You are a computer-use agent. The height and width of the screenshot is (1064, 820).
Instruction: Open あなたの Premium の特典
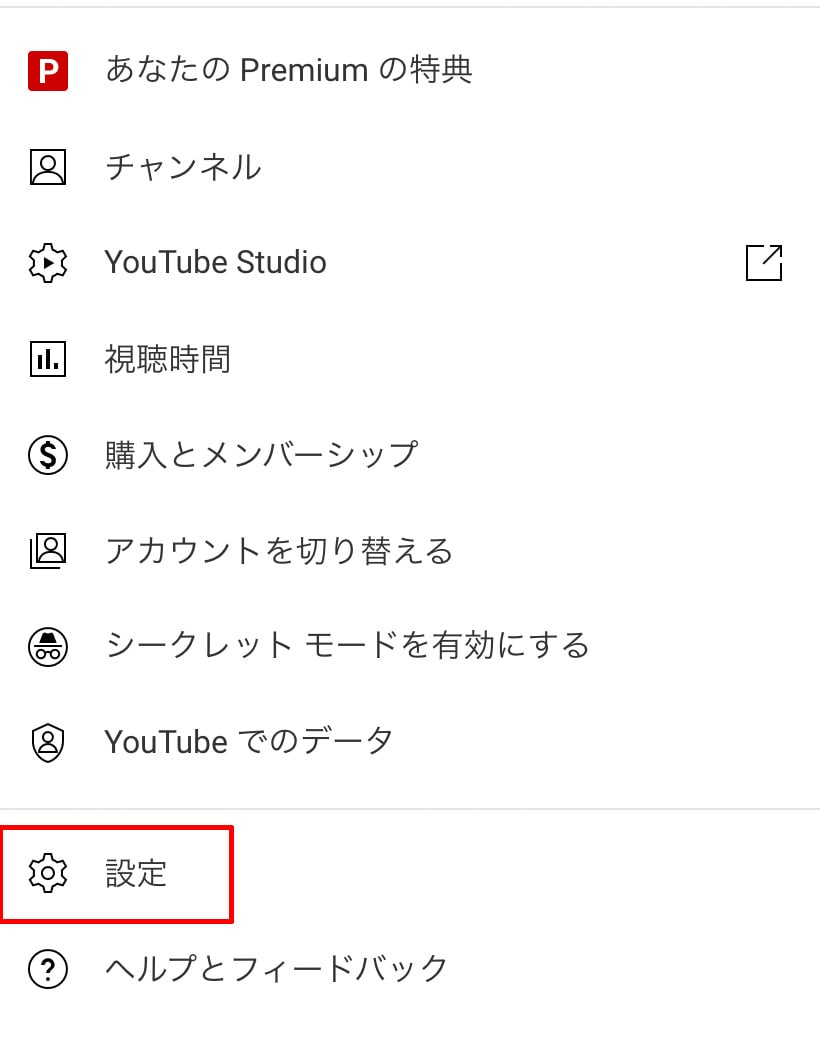click(288, 71)
